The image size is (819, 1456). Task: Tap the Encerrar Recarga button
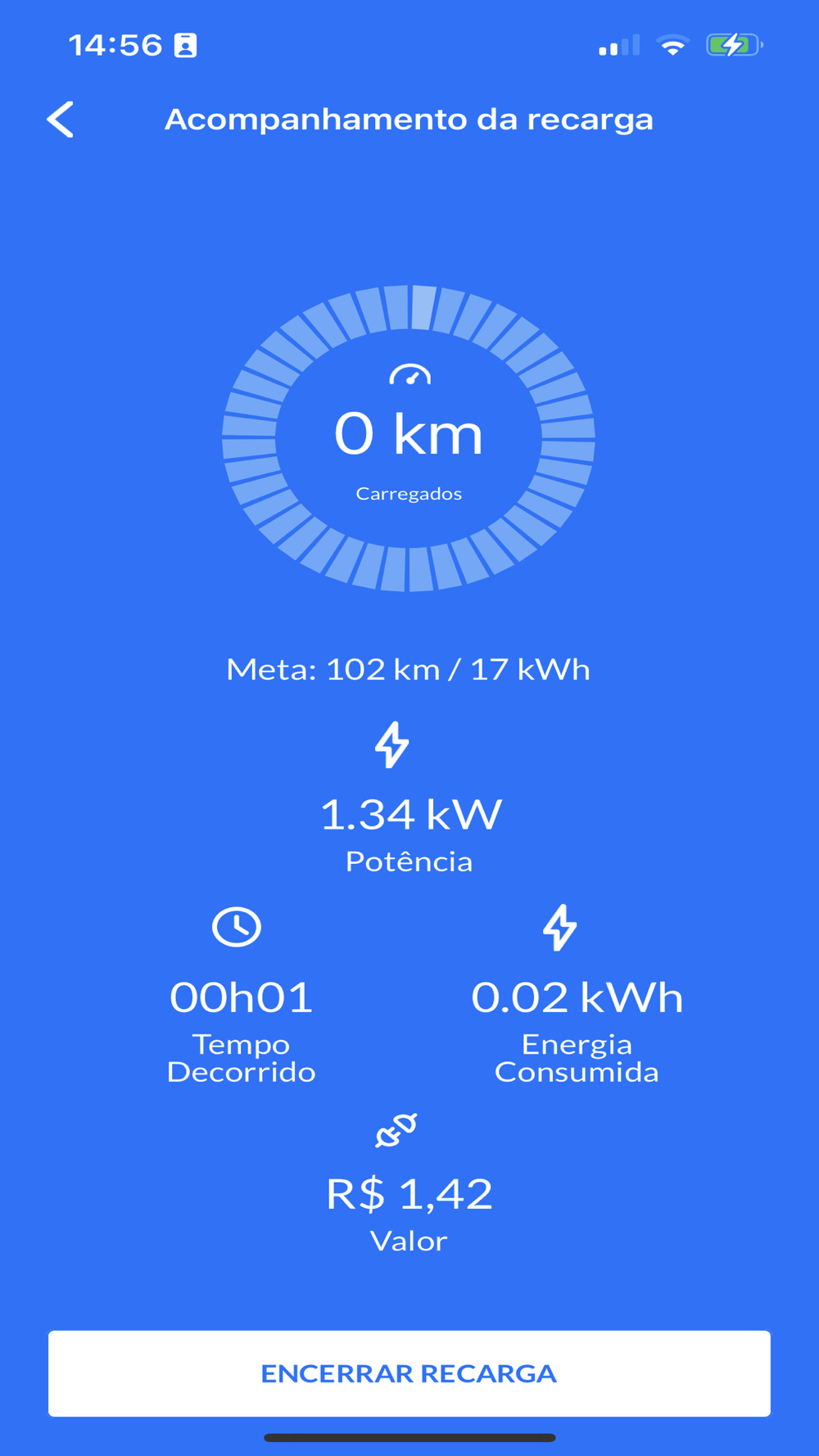point(409,1373)
